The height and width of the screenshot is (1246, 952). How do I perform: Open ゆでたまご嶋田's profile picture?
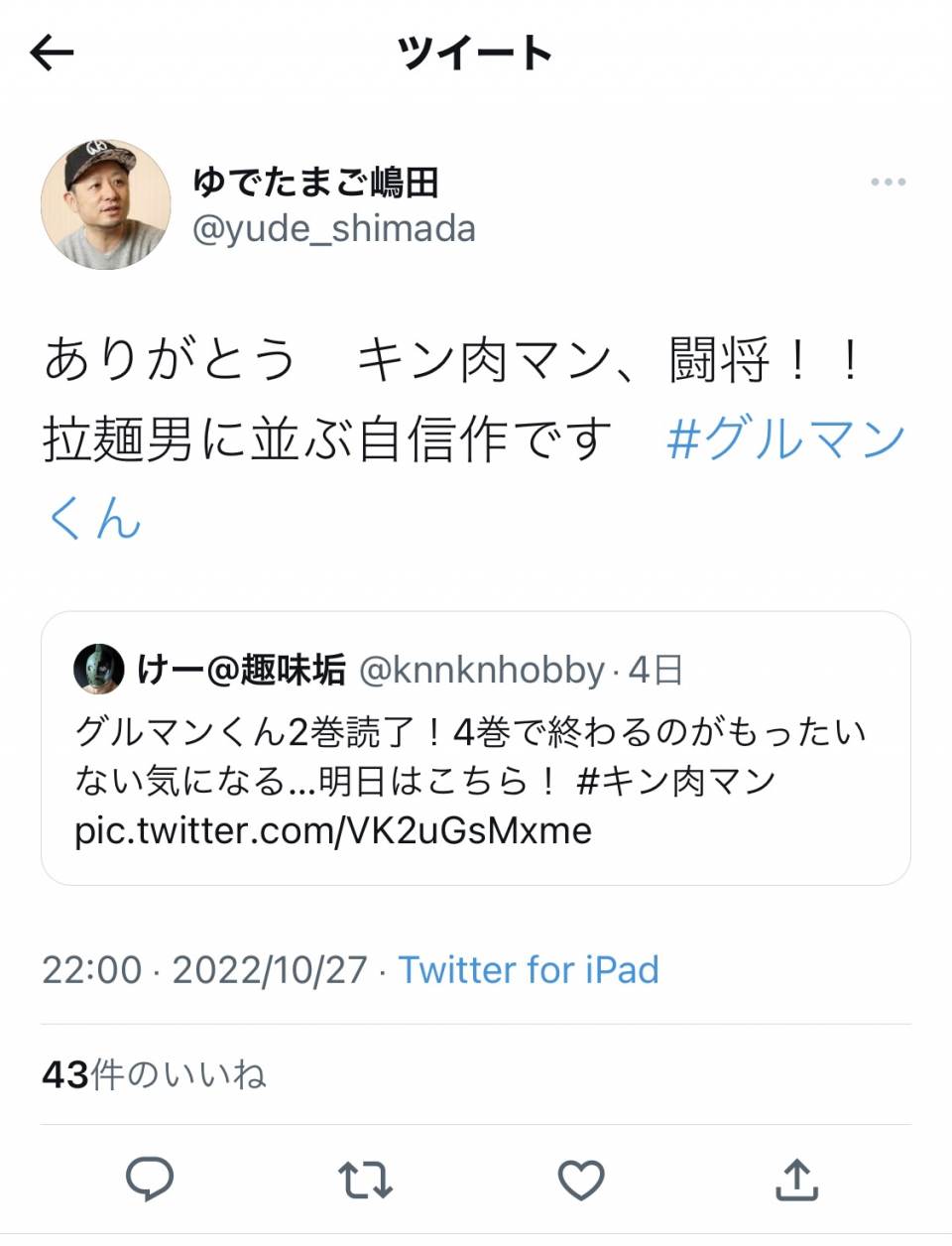coord(105,204)
